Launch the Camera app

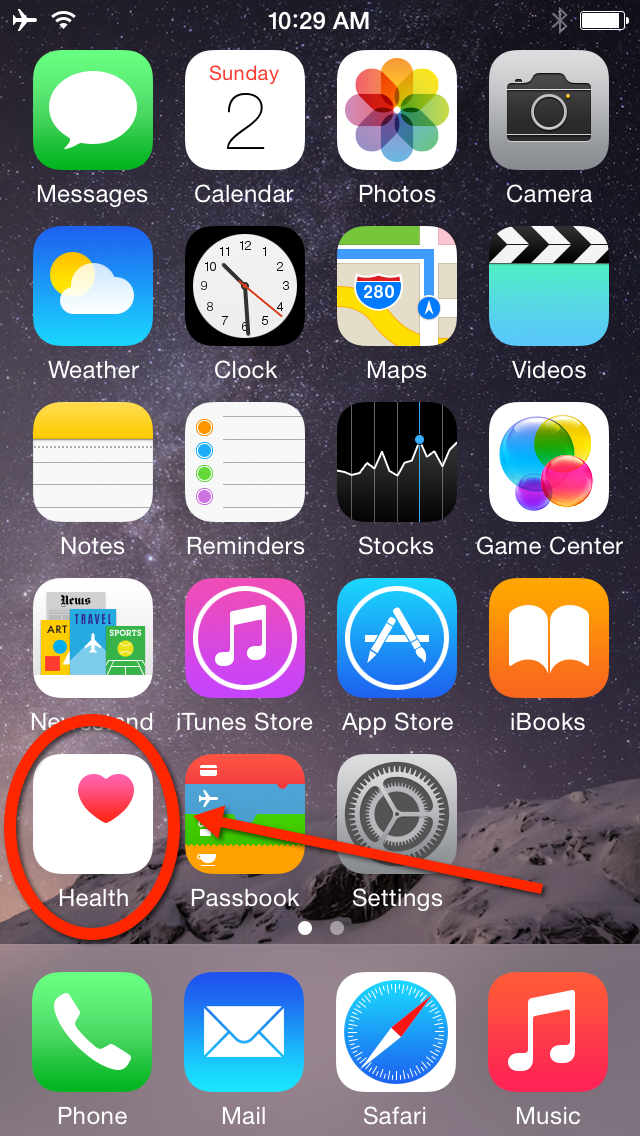point(549,110)
